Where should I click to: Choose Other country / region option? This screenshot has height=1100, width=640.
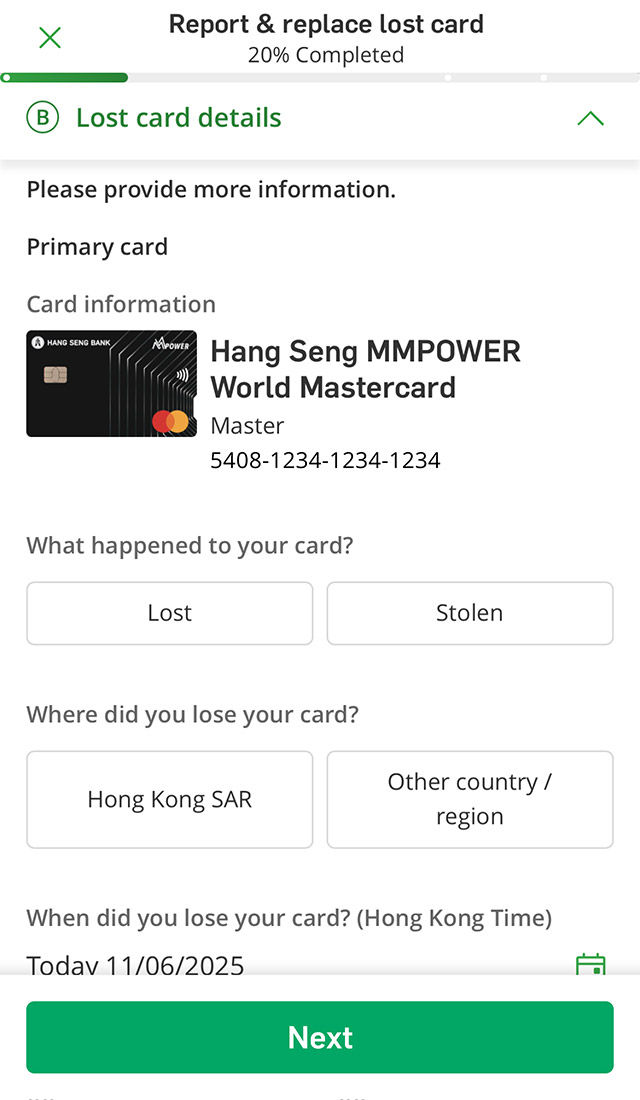click(469, 799)
